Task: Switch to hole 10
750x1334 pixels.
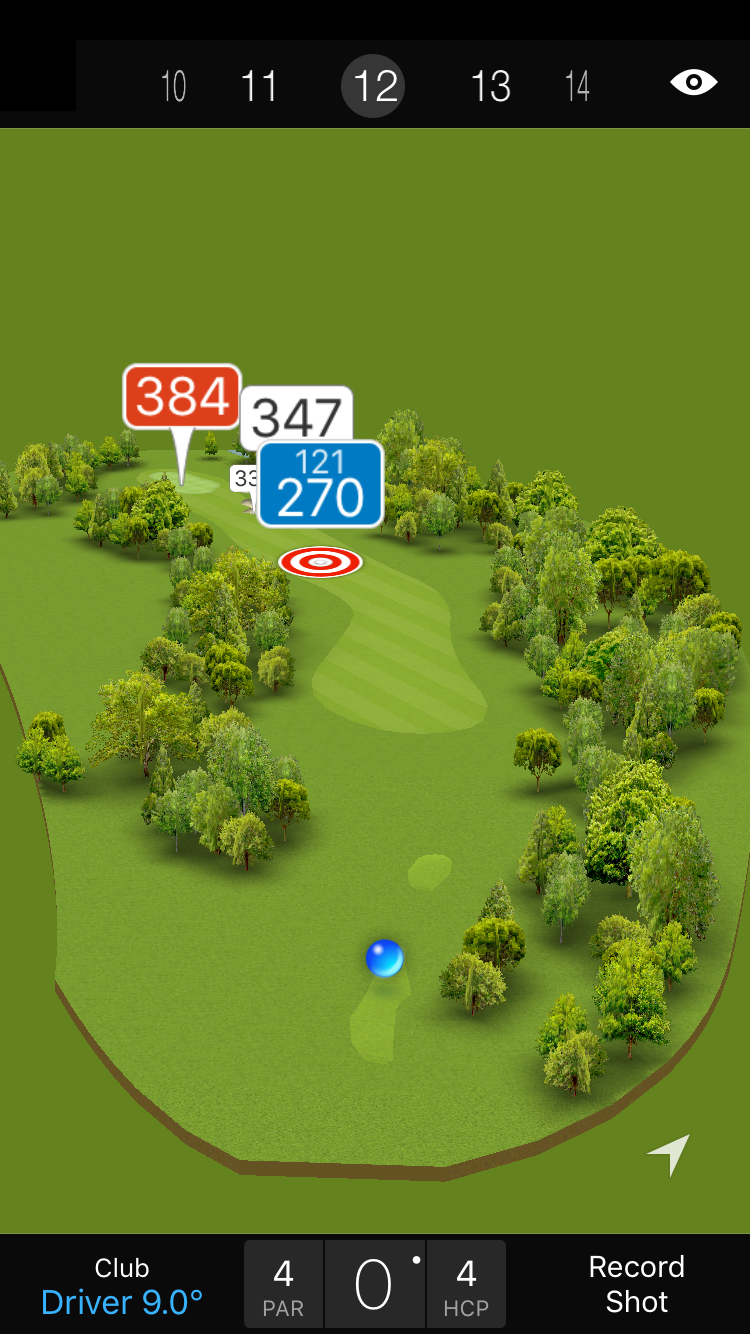Action: pos(174,87)
